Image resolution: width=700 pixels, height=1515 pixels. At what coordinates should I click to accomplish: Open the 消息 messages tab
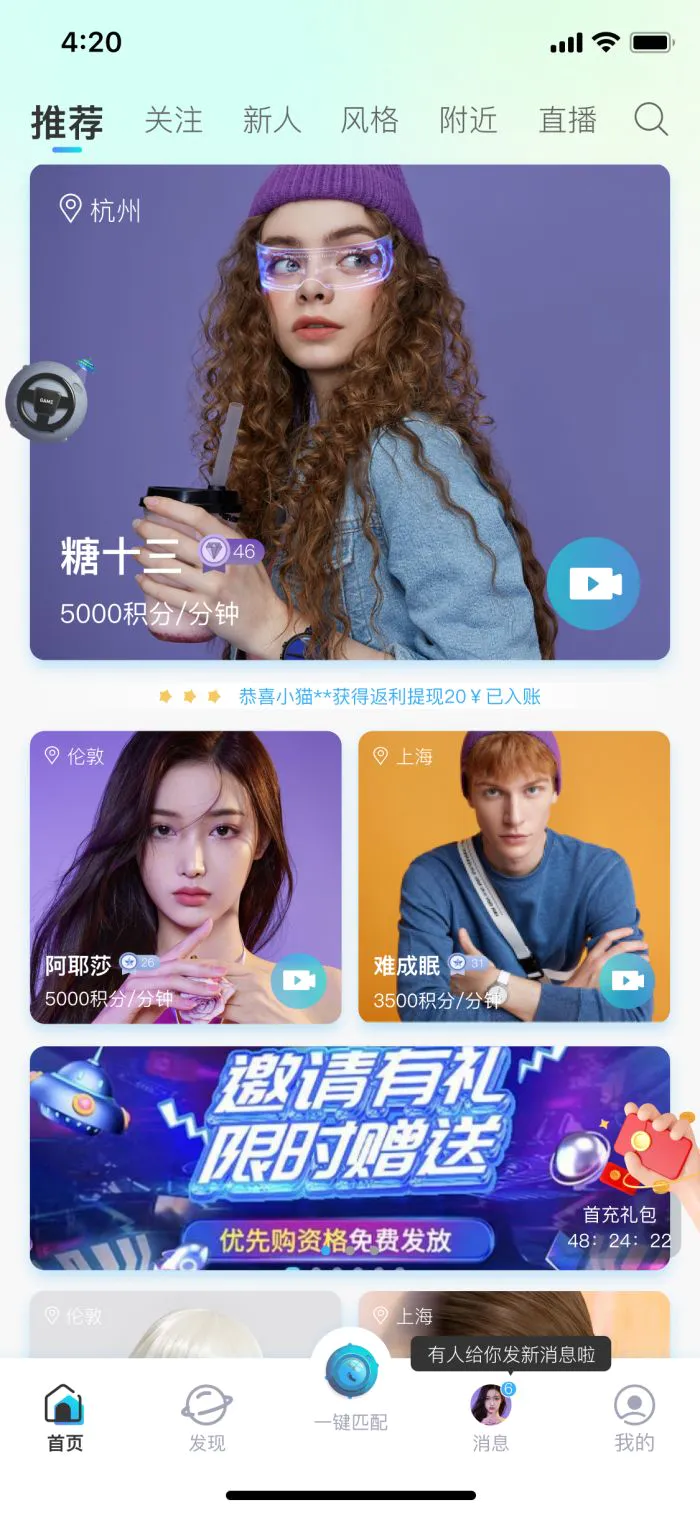click(x=491, y=1418)
